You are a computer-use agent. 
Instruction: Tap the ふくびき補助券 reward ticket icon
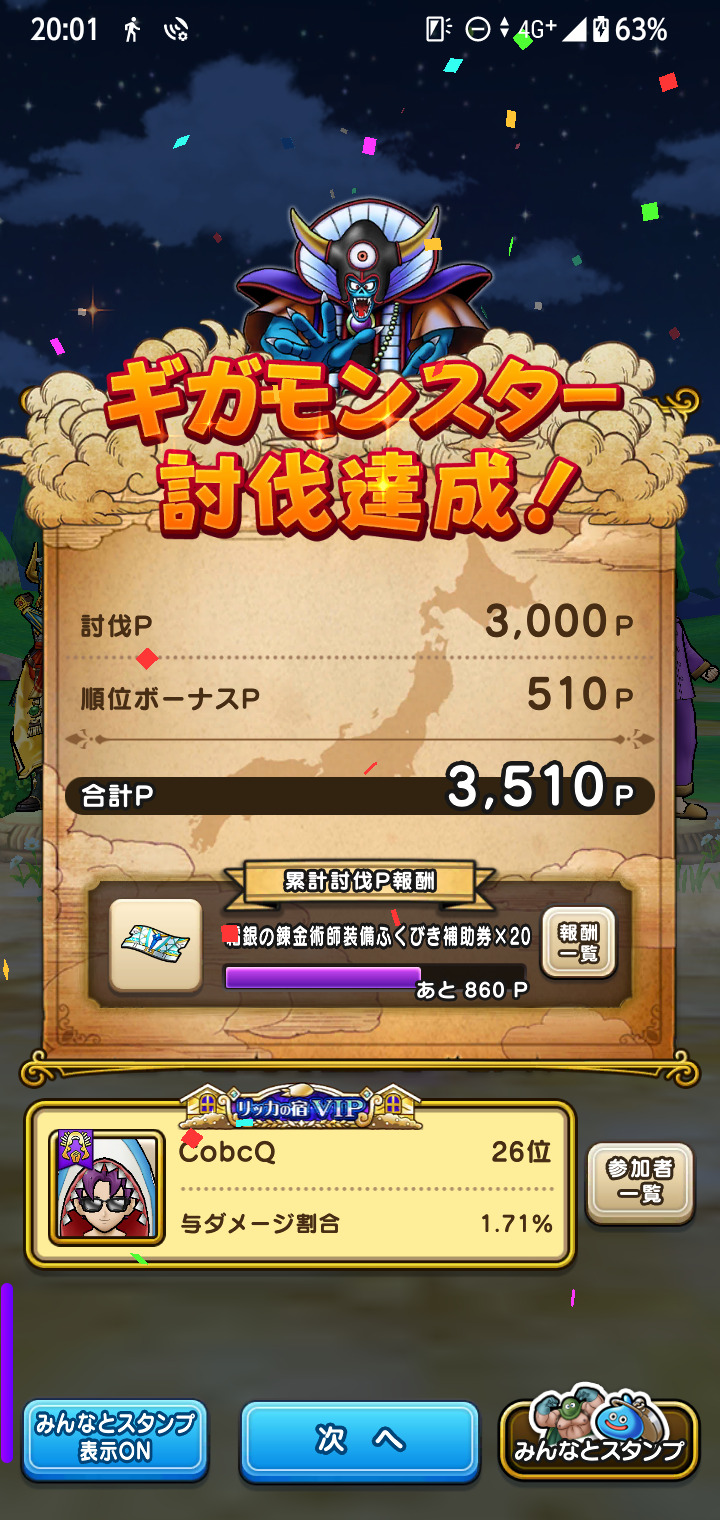pyautogui.click(x=156, y=944)
